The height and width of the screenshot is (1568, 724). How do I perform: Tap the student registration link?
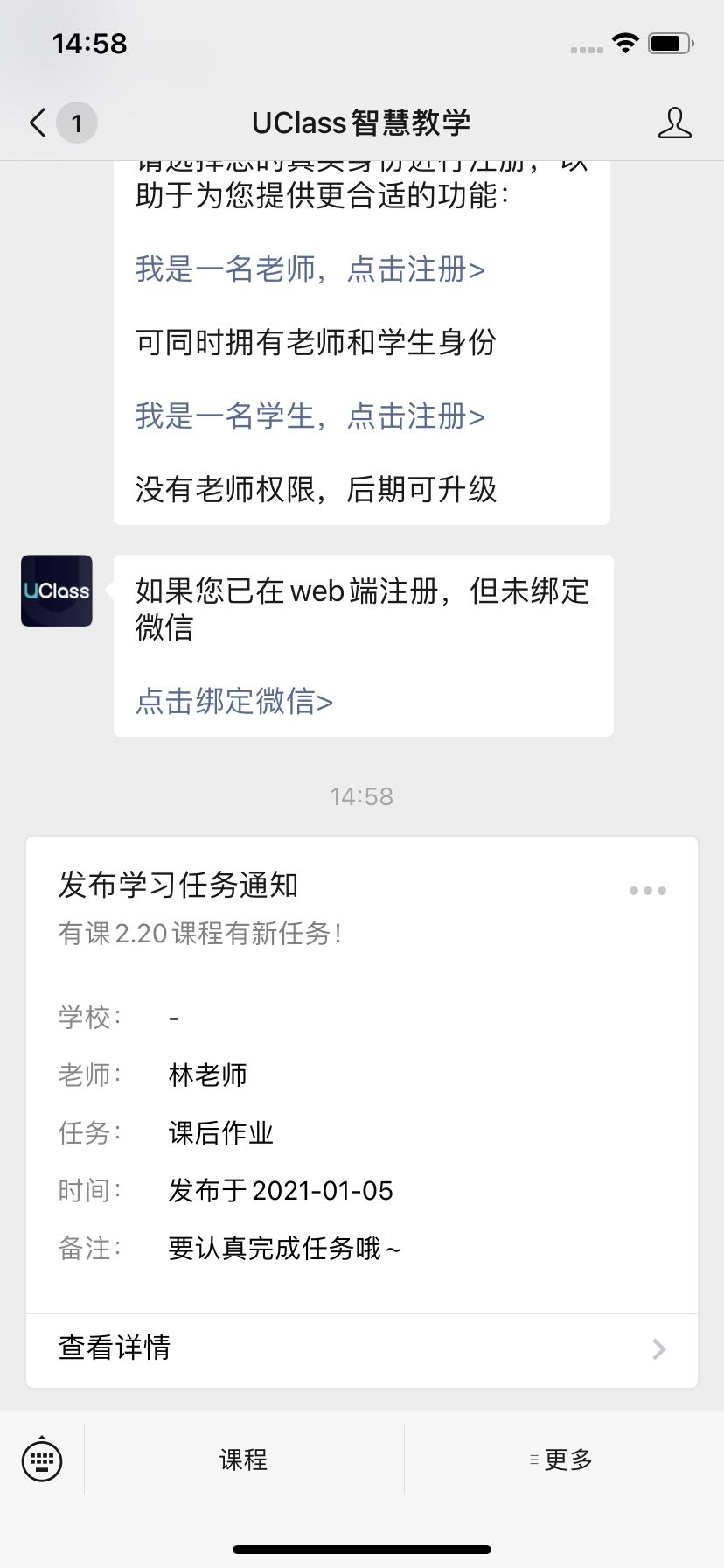(310, 416)
